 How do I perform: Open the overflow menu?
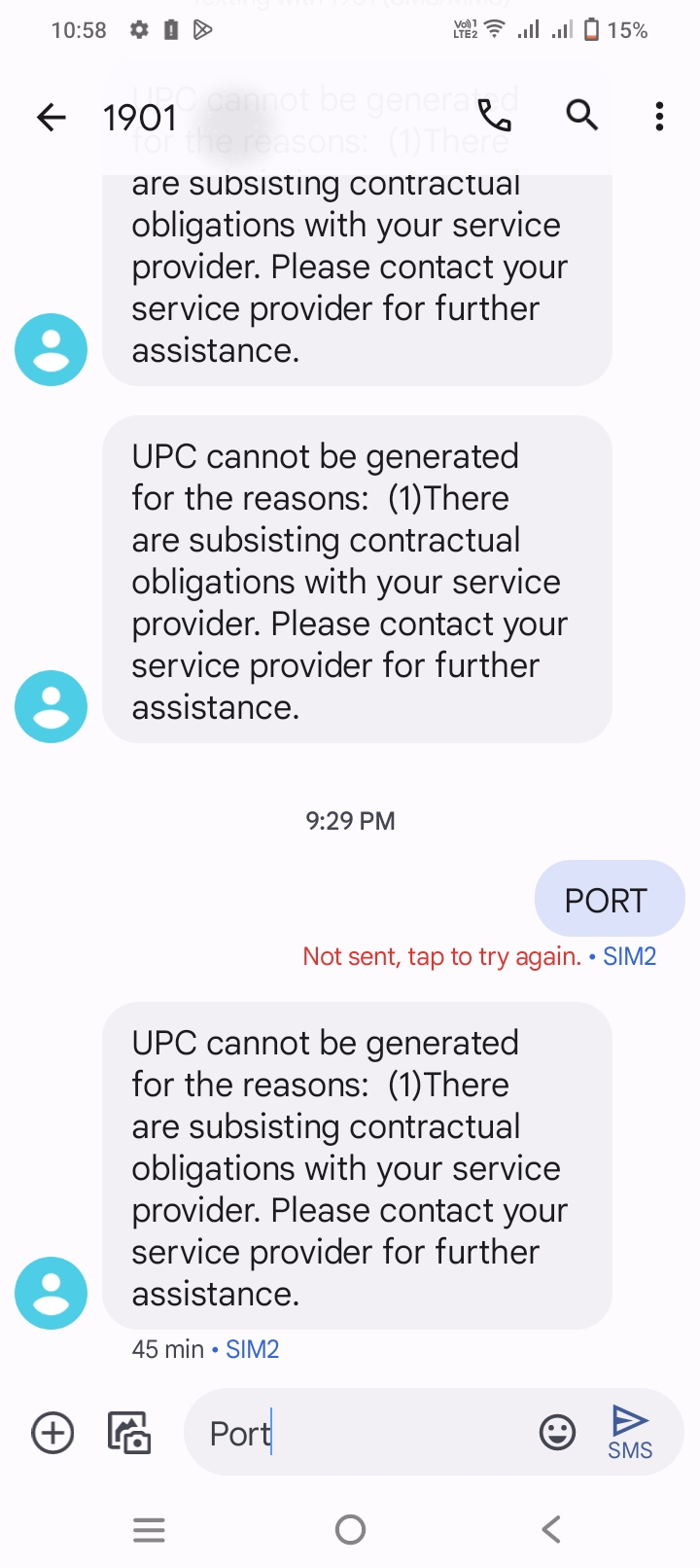tap(659, 117)
